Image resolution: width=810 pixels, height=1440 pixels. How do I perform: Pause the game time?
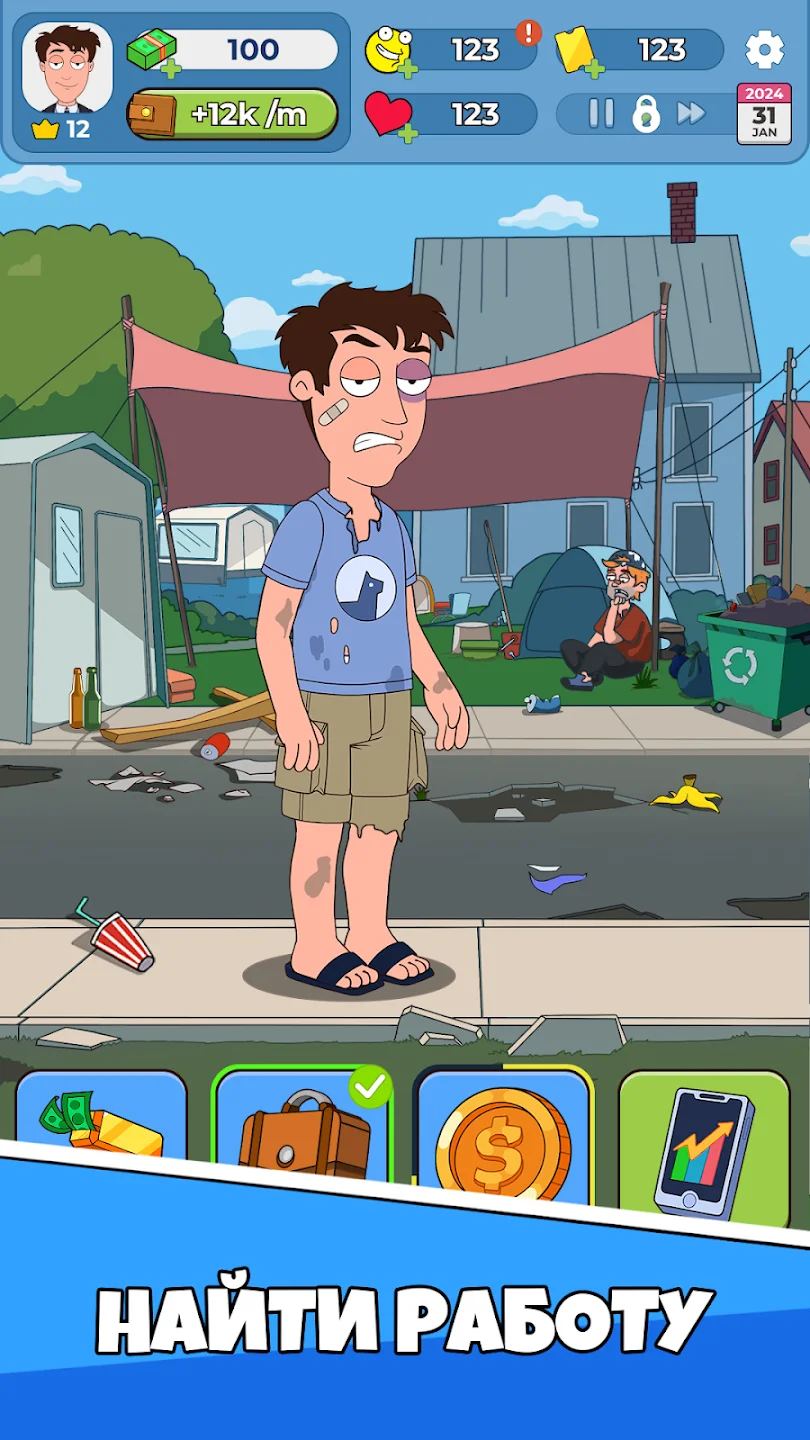click(601, 114)
